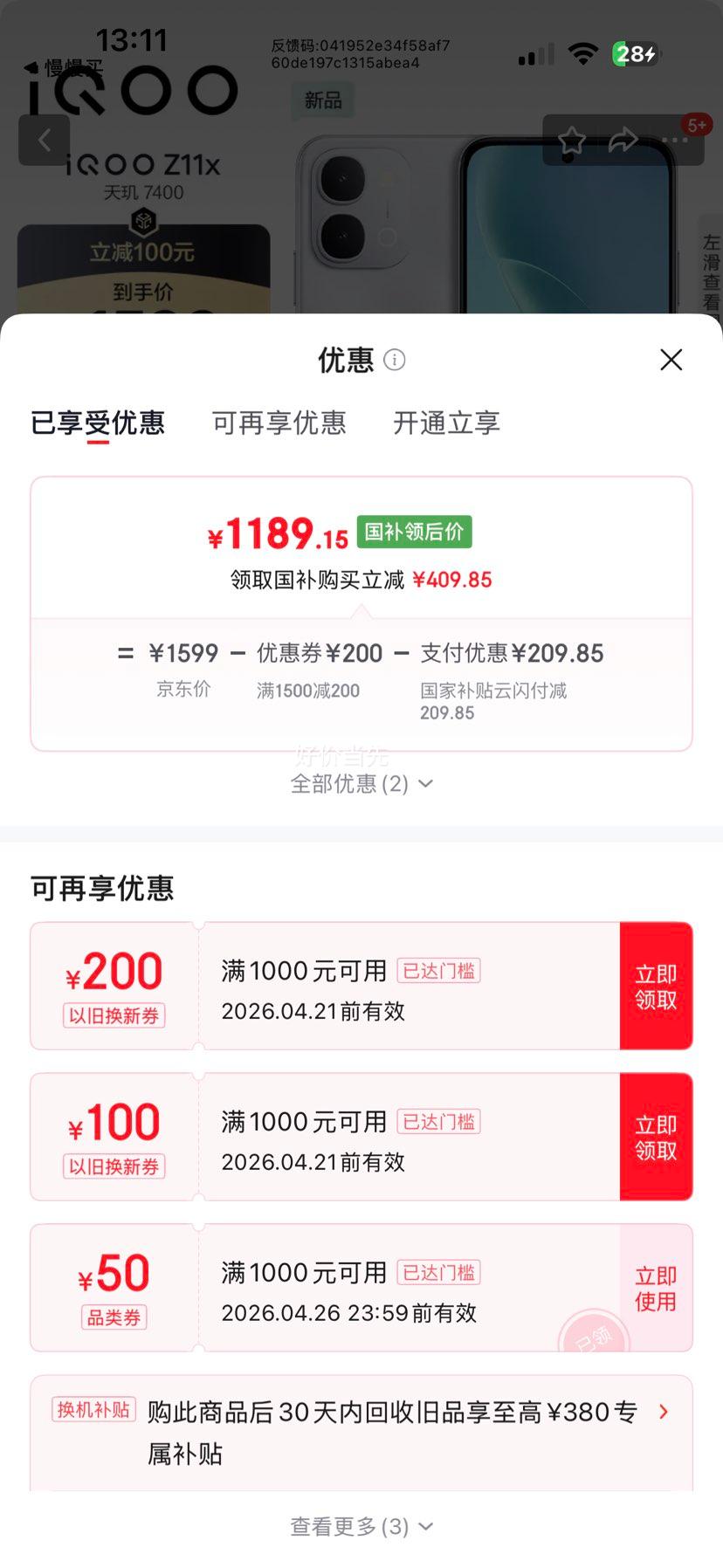Claim the ¥200 trade-in coupon via 立即领取
The height and width of the screenshot is (1568, 723).
click(657, 986)
